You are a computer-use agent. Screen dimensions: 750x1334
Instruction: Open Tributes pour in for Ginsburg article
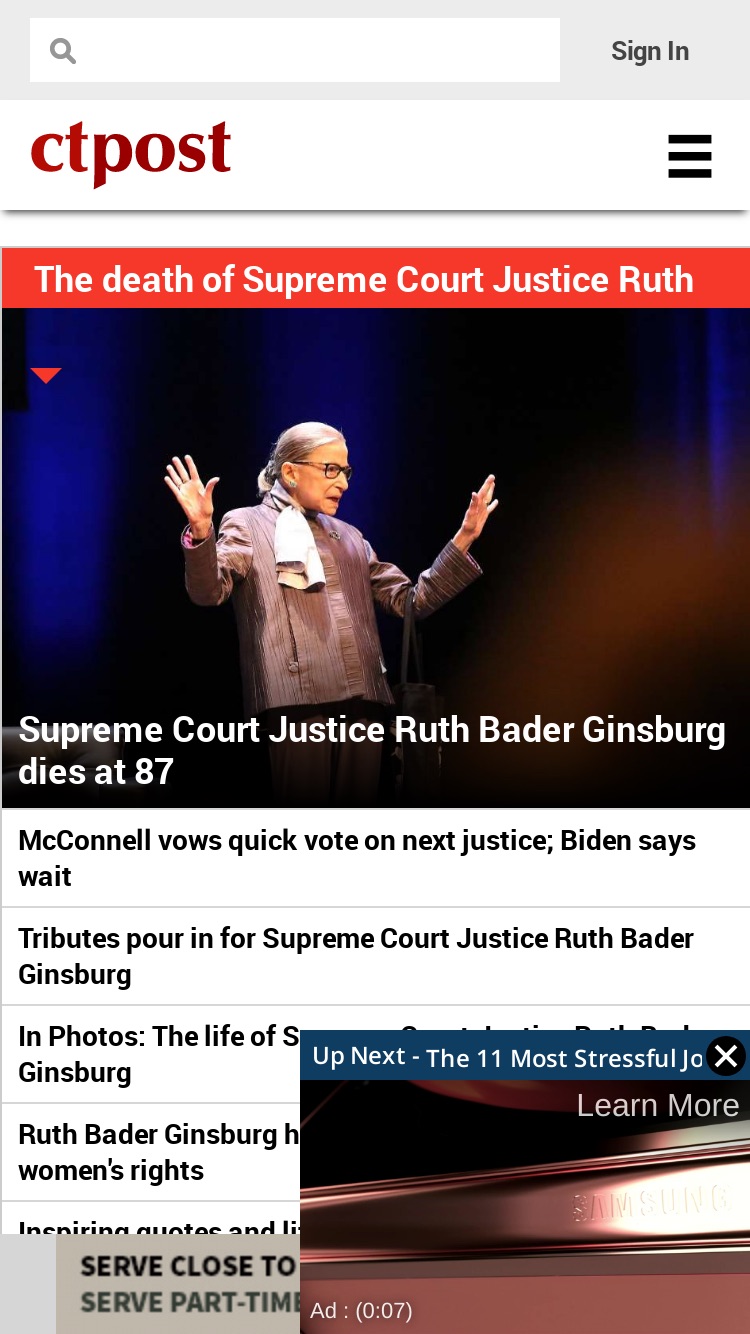356,956
